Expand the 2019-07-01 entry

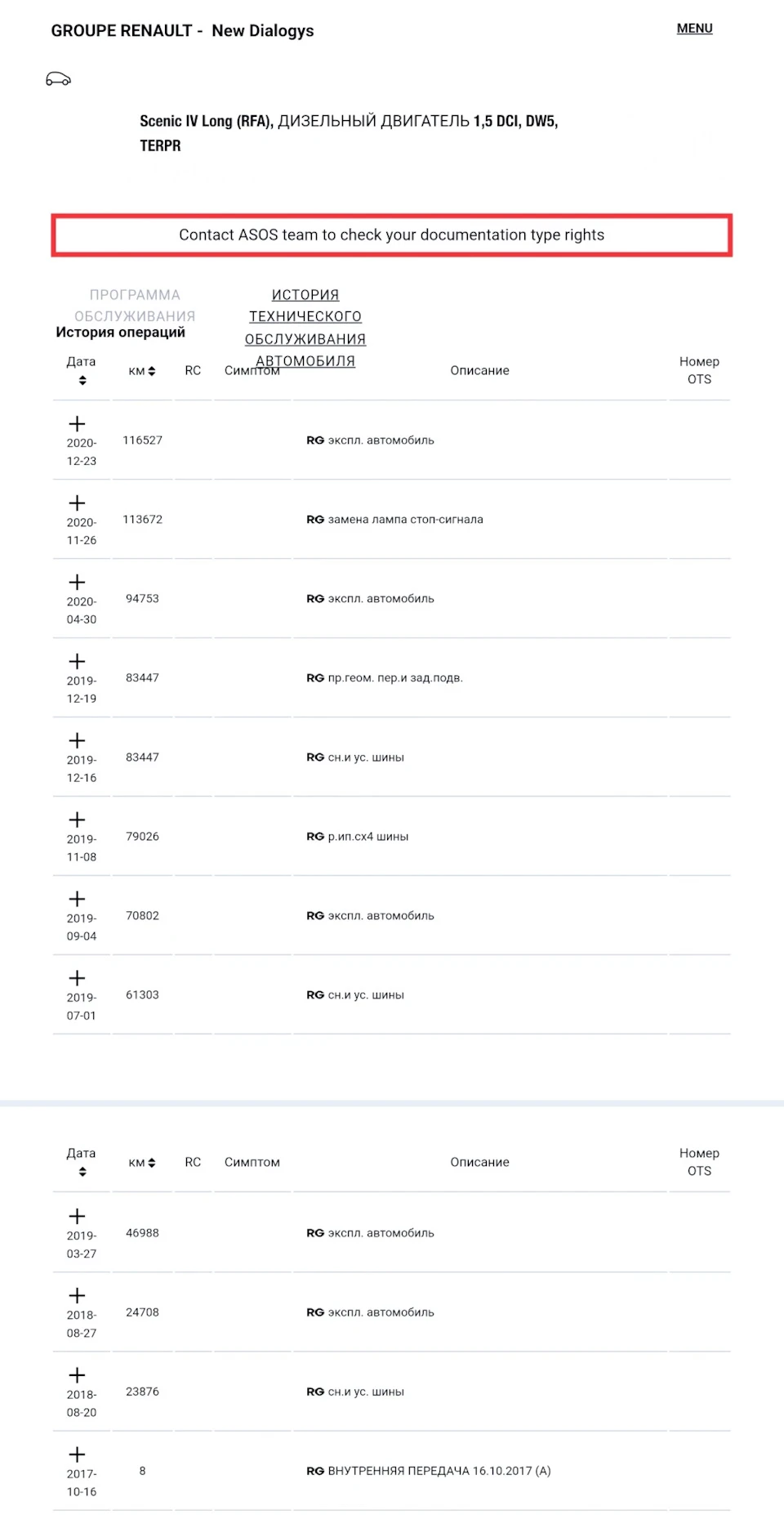[x=77, y=978]
